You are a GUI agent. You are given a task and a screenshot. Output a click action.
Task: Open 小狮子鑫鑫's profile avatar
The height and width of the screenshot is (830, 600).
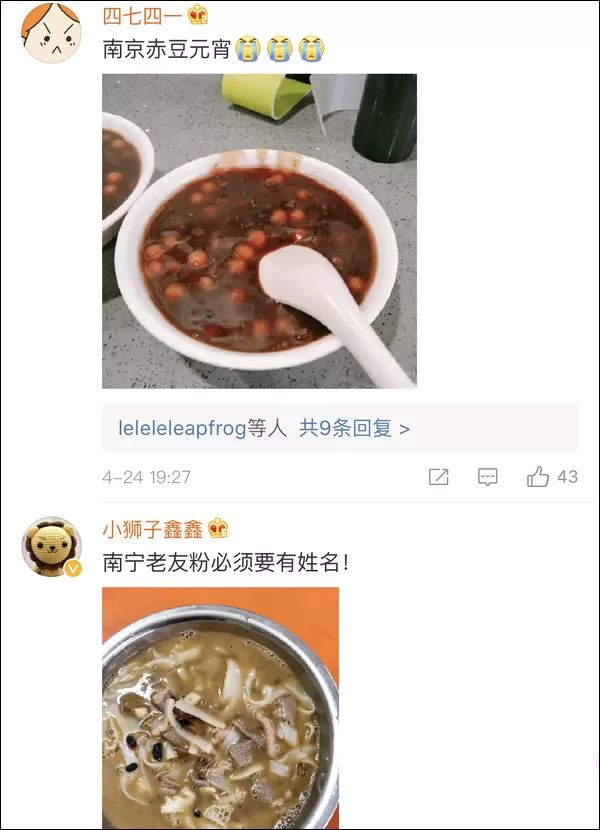[51, 547]
